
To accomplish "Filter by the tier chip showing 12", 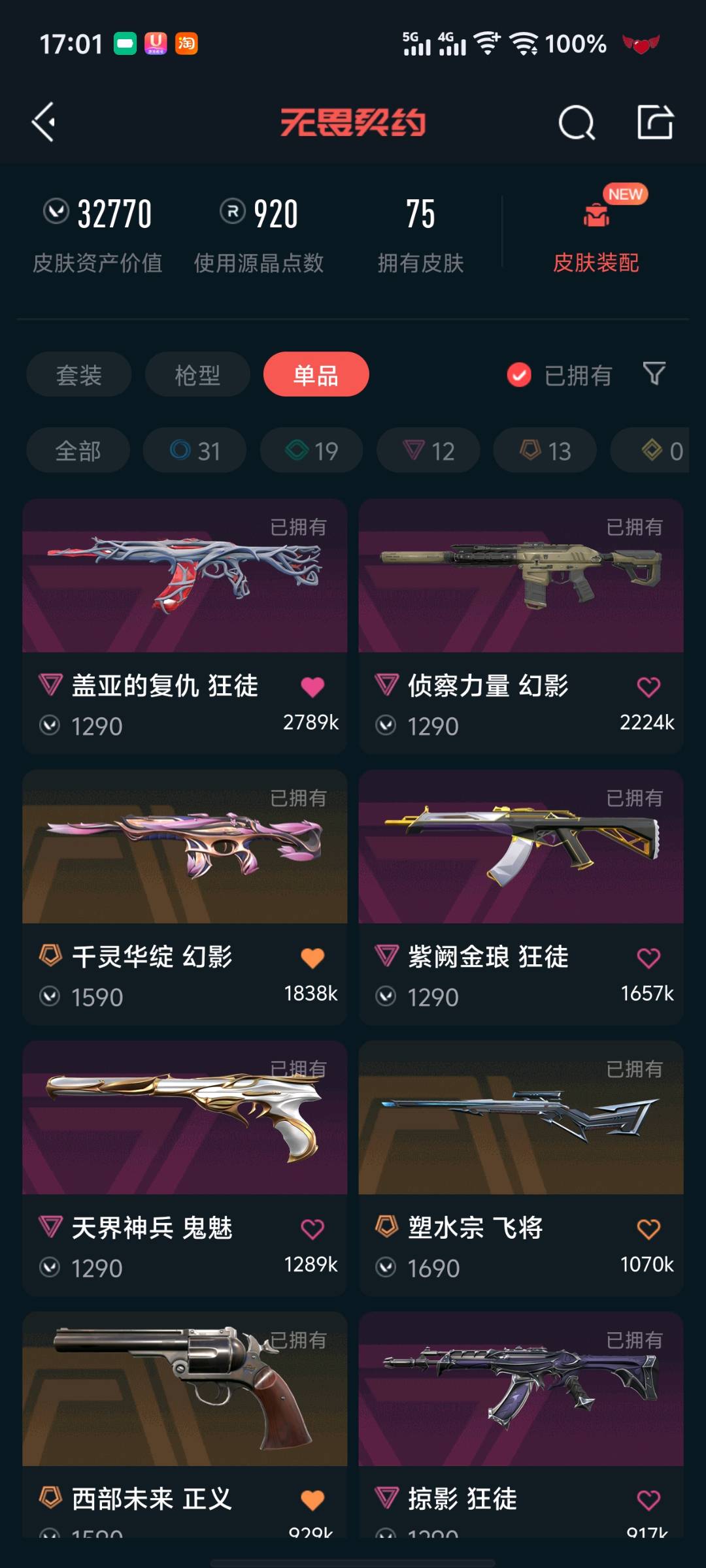I will pos(428,451).
